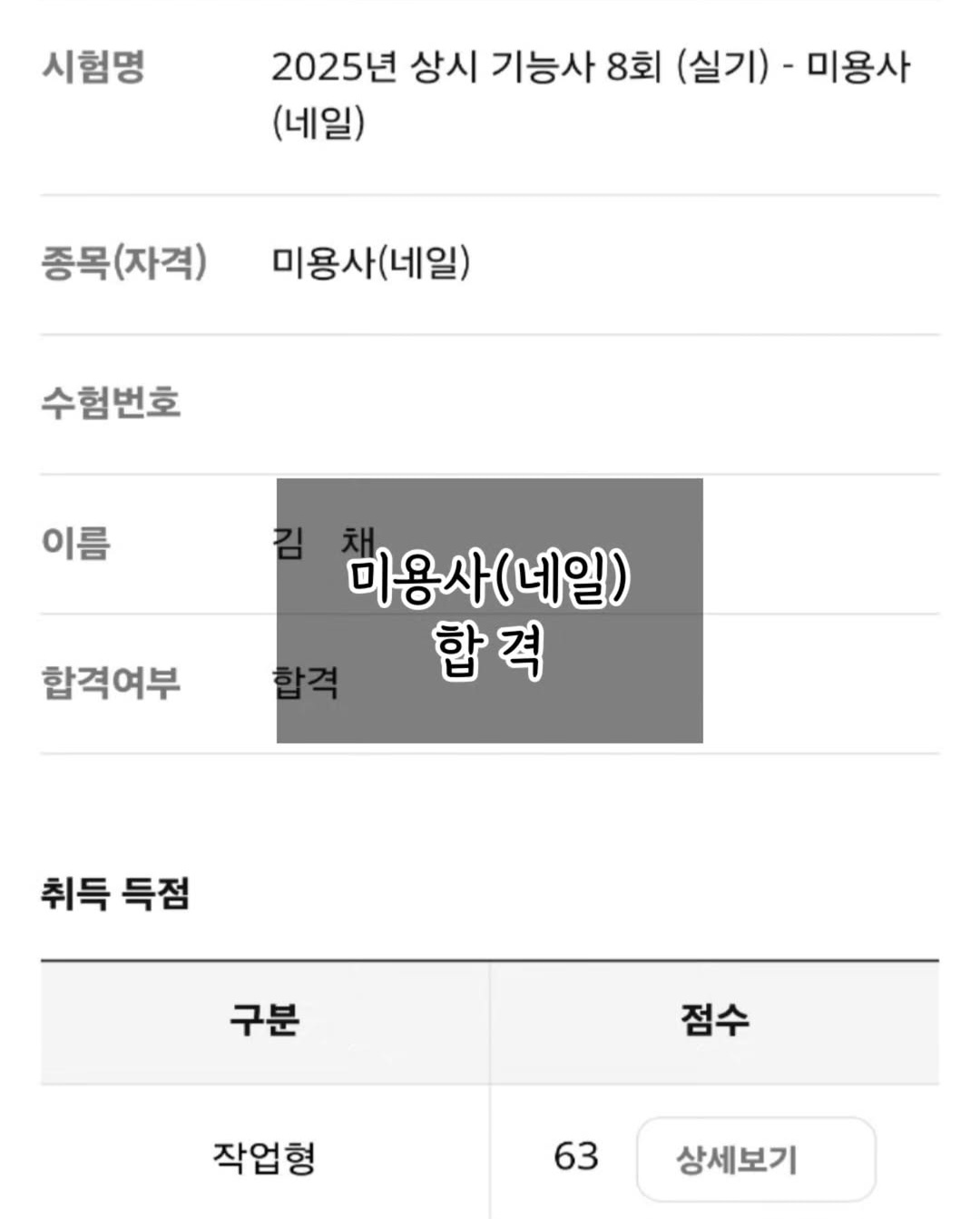Open 상세보기 for 작업형 score
980x1219 pixels.
pos(755,1159)
